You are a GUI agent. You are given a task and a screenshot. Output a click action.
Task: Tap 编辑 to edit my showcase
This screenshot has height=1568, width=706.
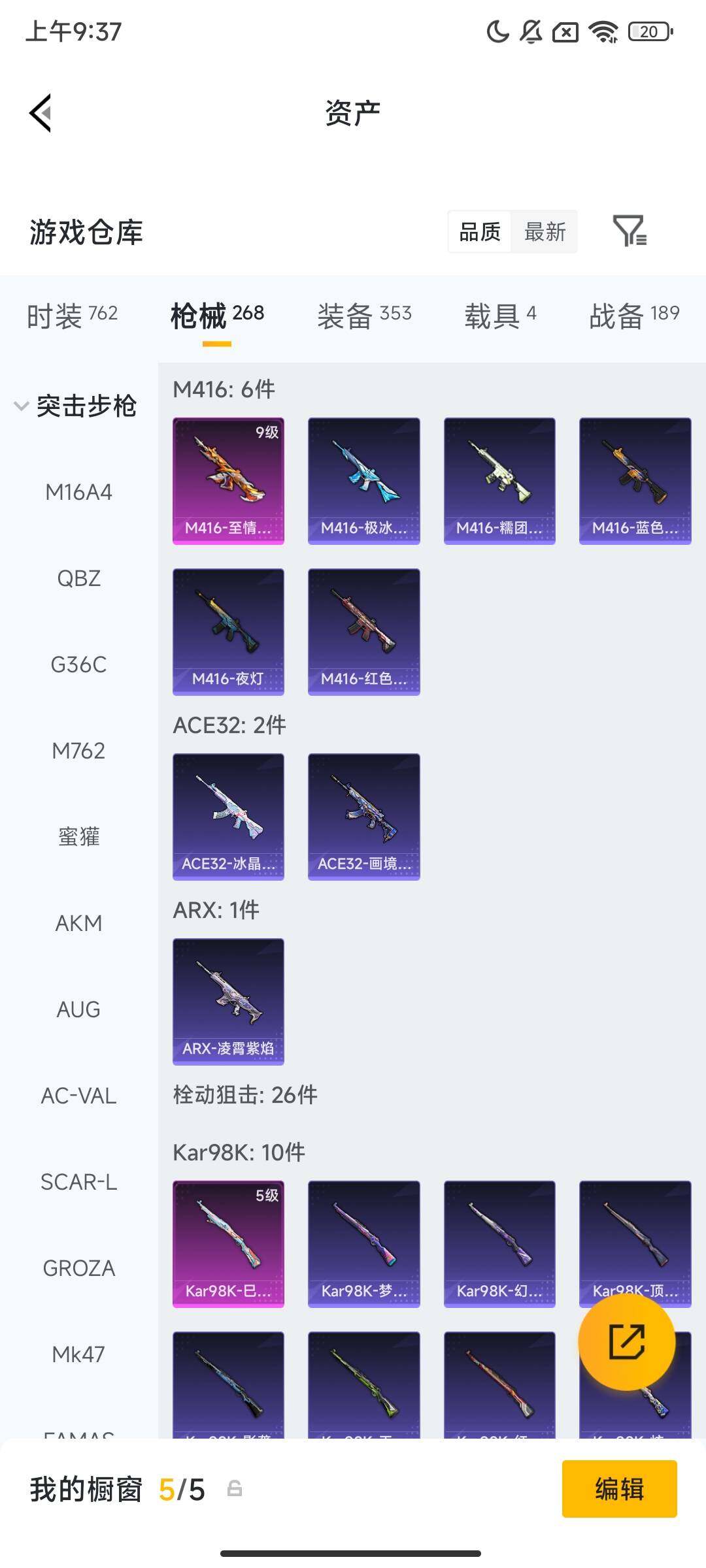619,1489
